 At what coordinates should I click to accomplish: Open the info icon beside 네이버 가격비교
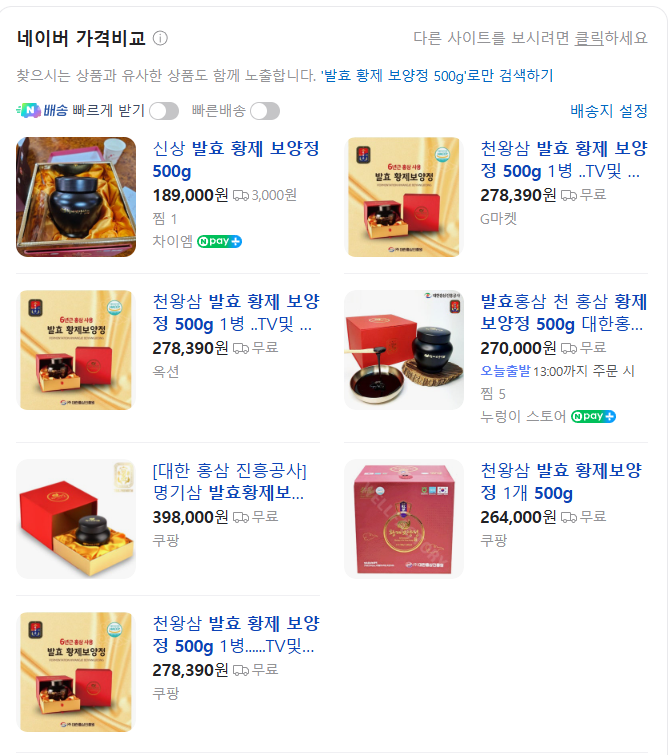point(160,39)
